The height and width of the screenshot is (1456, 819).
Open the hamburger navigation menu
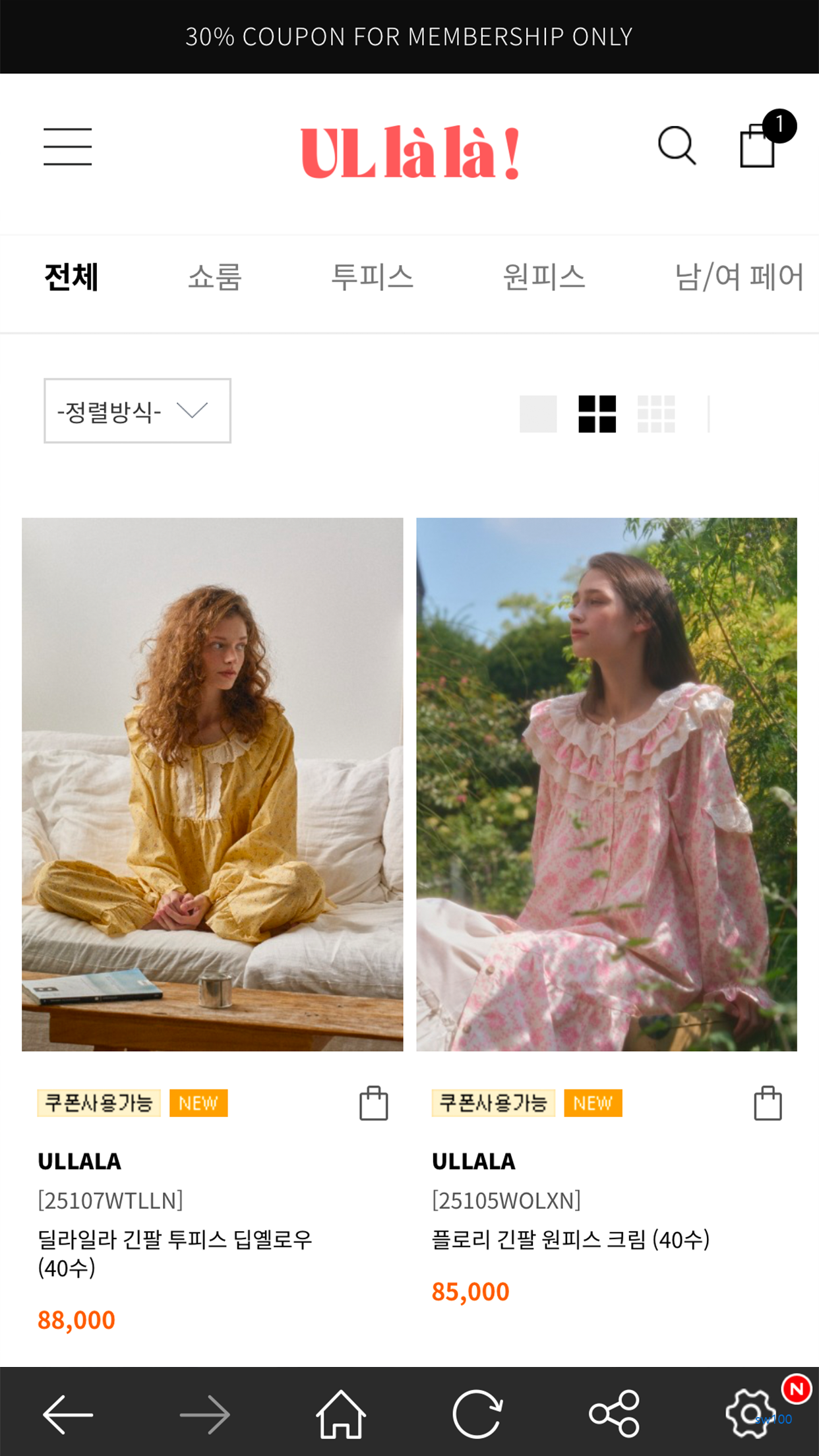67,147
